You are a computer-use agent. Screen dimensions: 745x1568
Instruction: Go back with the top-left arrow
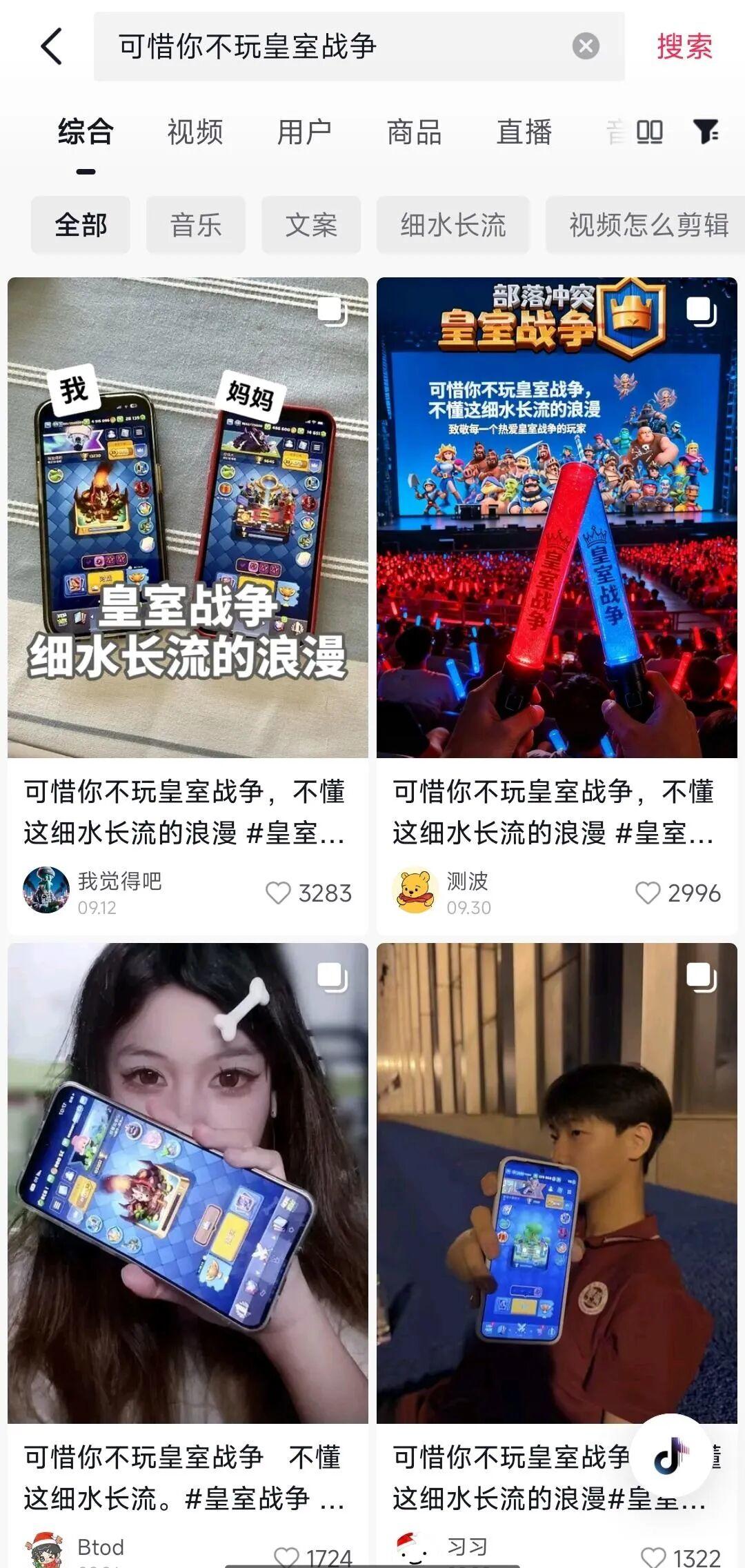(x=52, y=46)
